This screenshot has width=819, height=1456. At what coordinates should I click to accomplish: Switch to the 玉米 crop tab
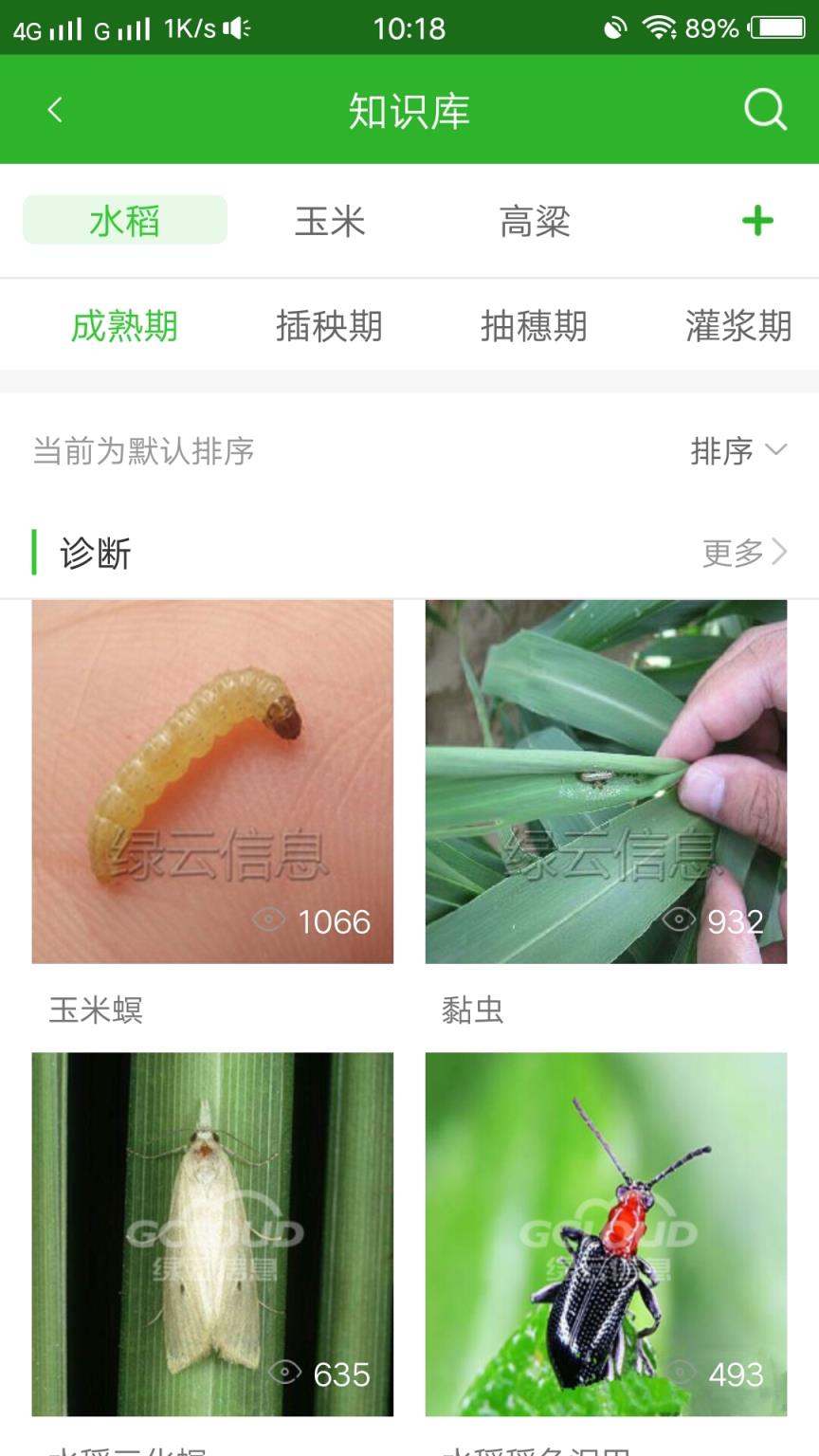[x=330, y=220]
